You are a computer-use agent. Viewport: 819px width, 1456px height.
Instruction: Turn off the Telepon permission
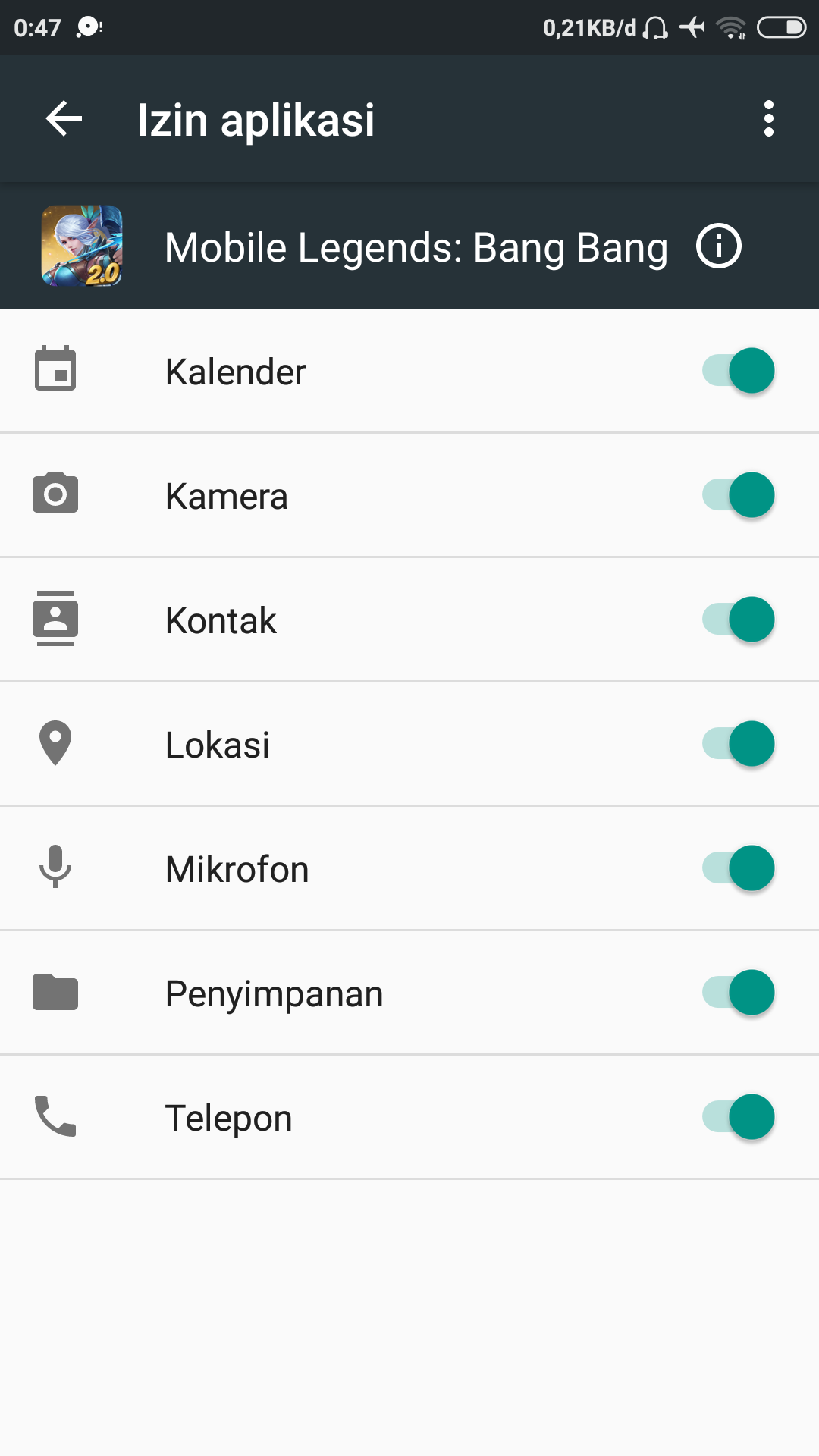pos(739,1117)
